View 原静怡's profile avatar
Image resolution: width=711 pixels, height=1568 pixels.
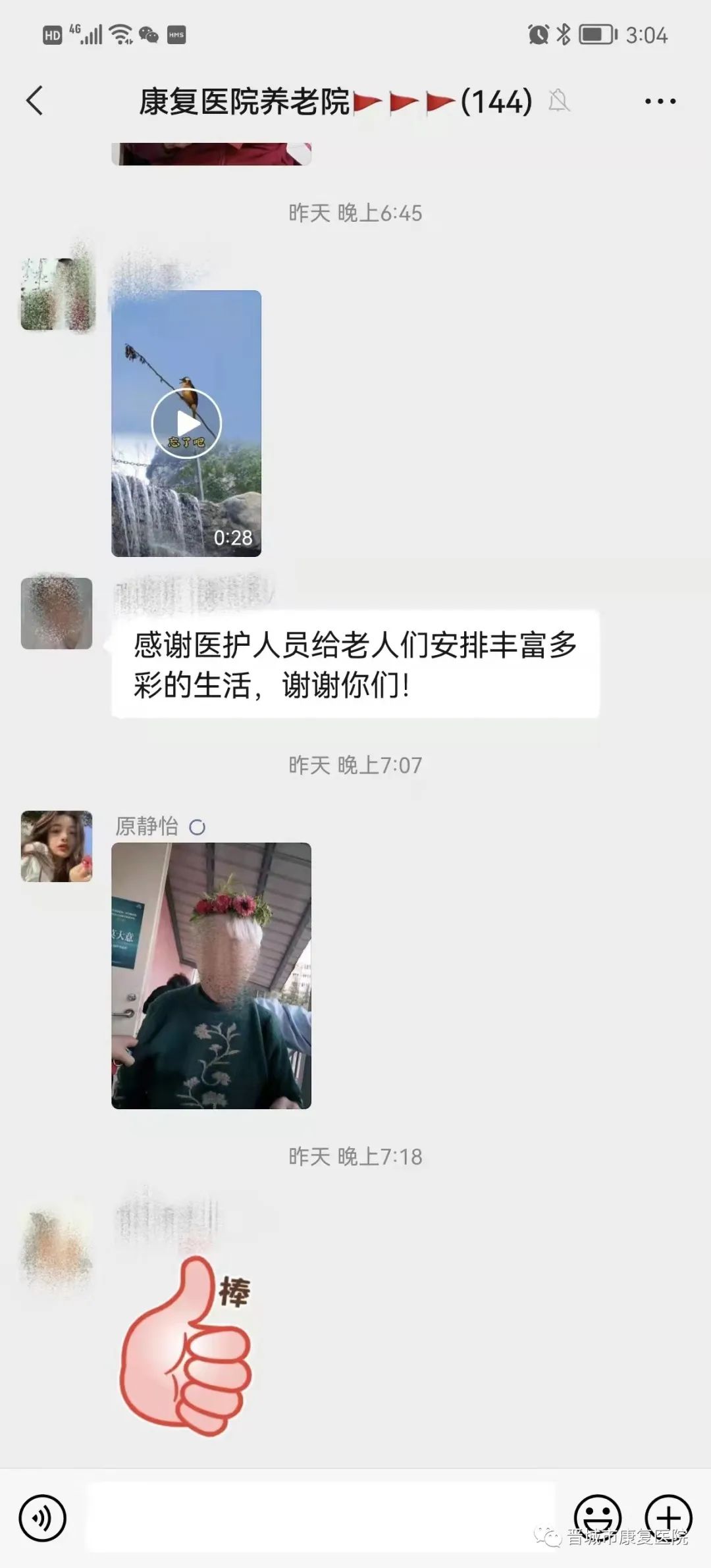click(x=57, y=846)
